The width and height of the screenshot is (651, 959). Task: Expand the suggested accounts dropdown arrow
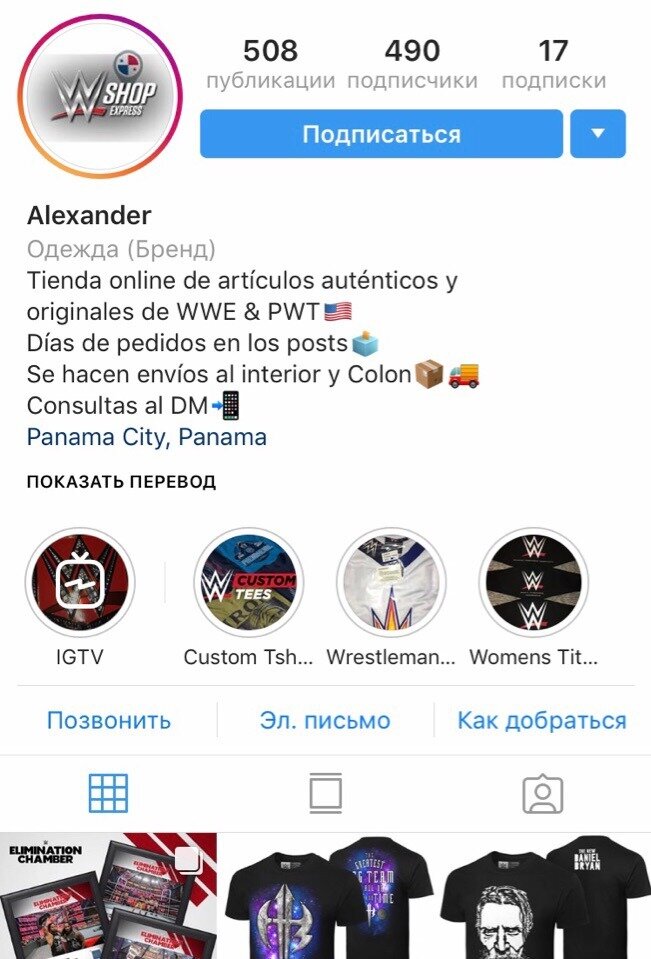598,134
